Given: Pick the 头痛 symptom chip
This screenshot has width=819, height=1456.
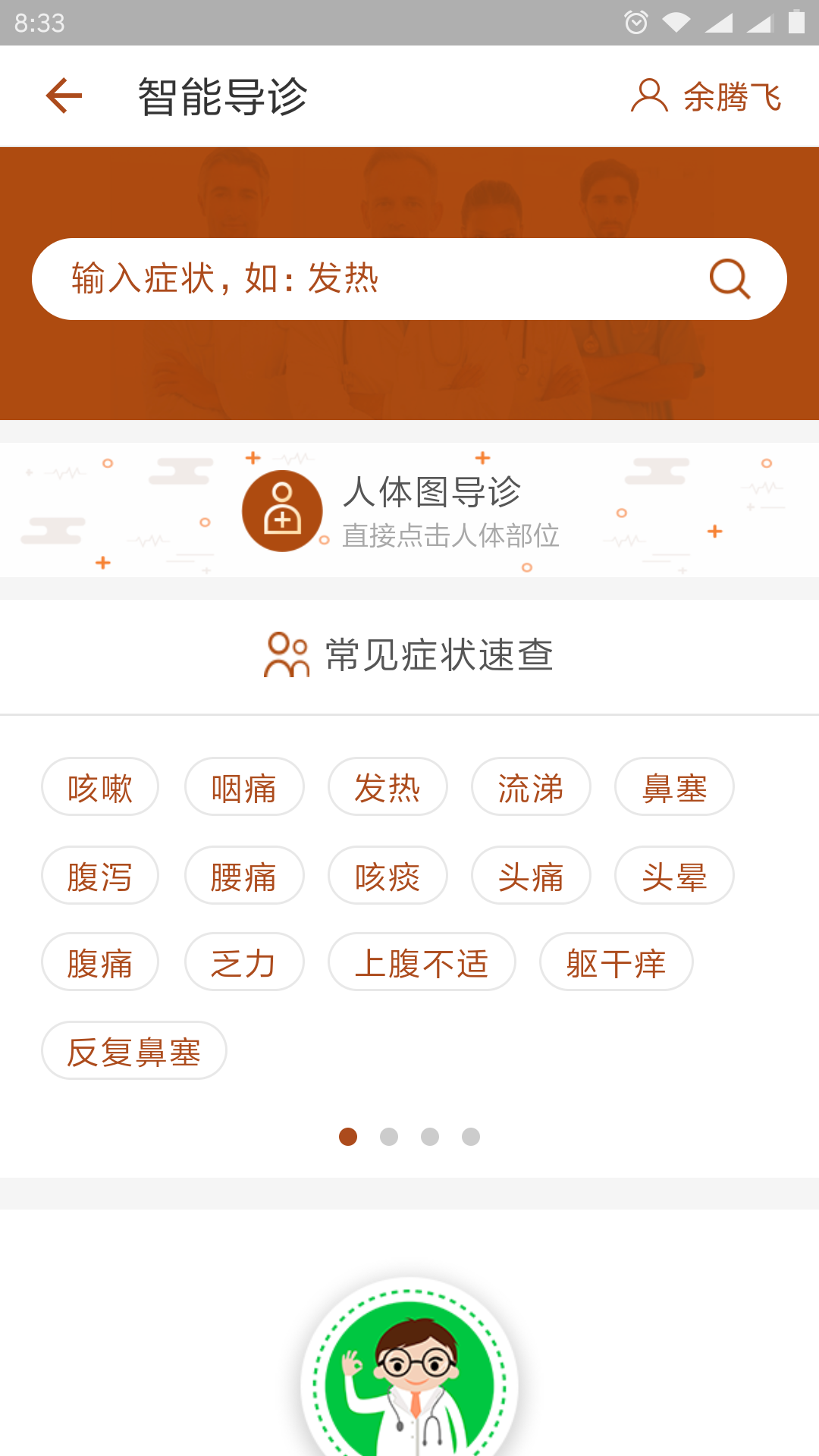Looking at the screenshot, I should pyautogui.click(x=531, y=876).
